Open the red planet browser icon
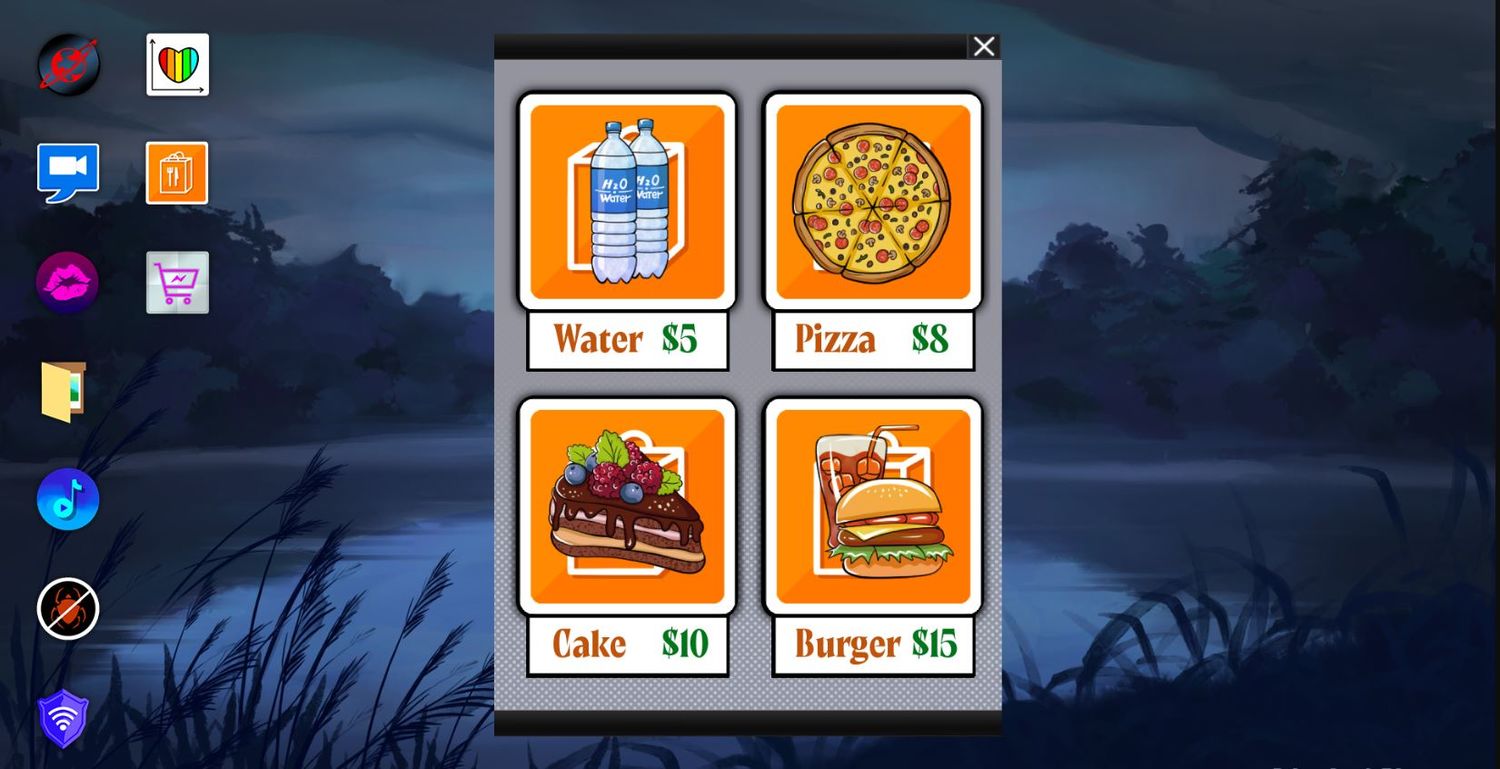Image resolution: width=1500 pixels, height=769 pixels. pyautogui.click(x=68, y=65)
